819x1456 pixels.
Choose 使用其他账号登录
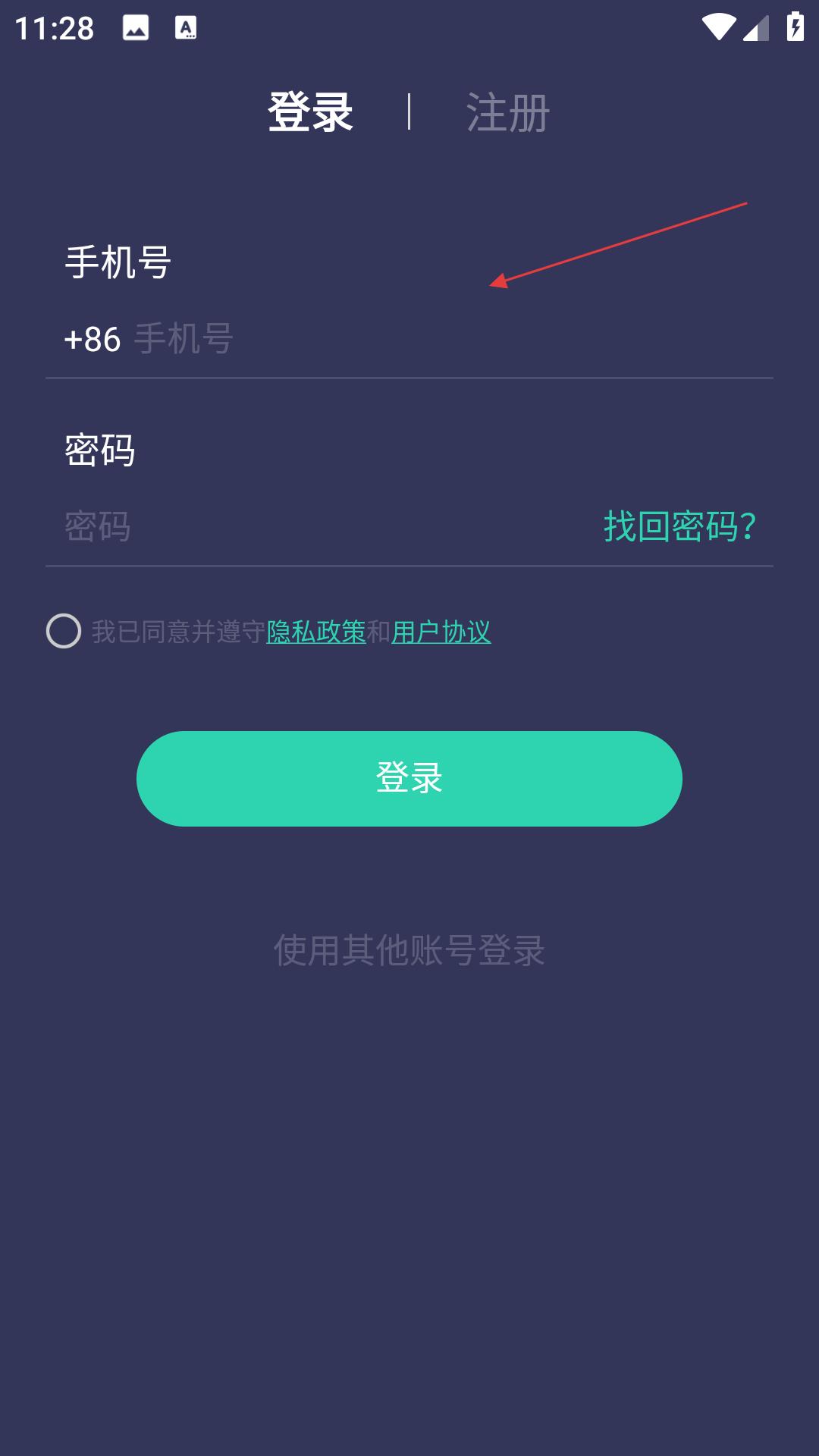pos(409,950)
